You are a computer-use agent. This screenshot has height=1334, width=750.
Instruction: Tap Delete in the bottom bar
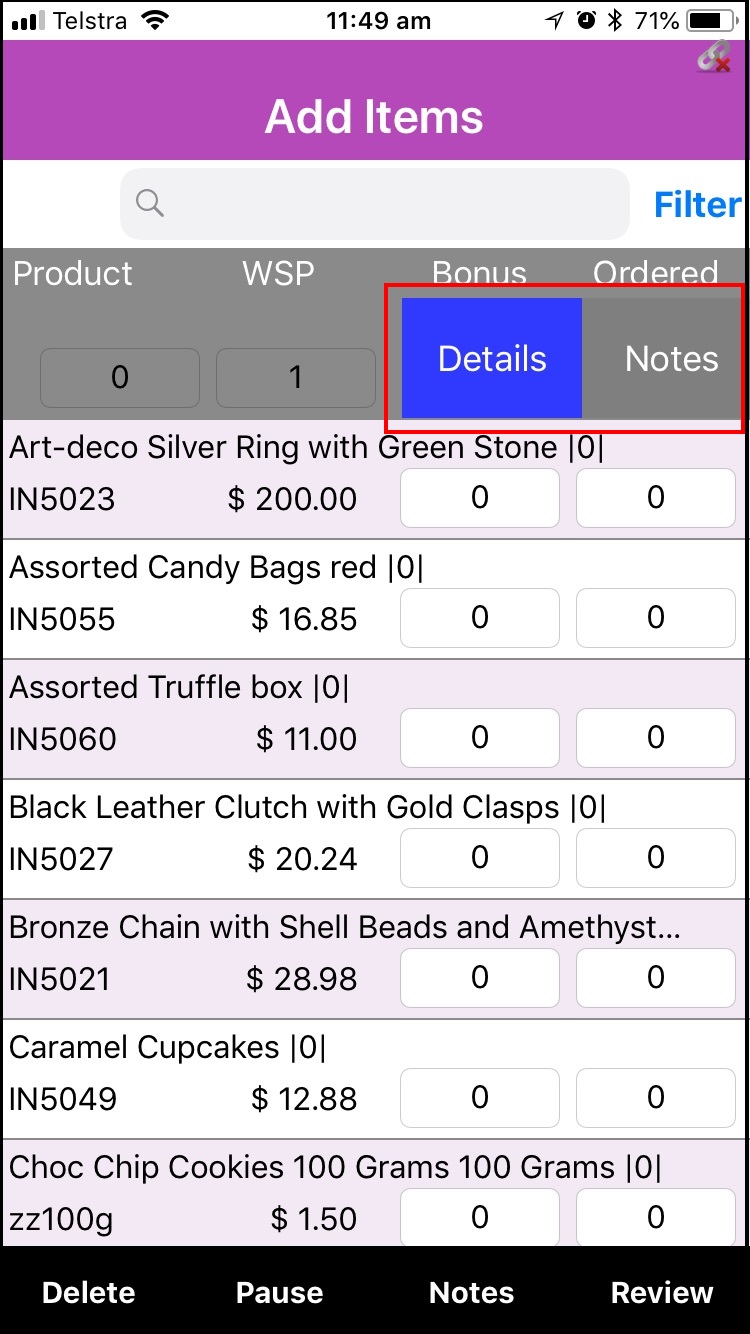coord(89,1292)
